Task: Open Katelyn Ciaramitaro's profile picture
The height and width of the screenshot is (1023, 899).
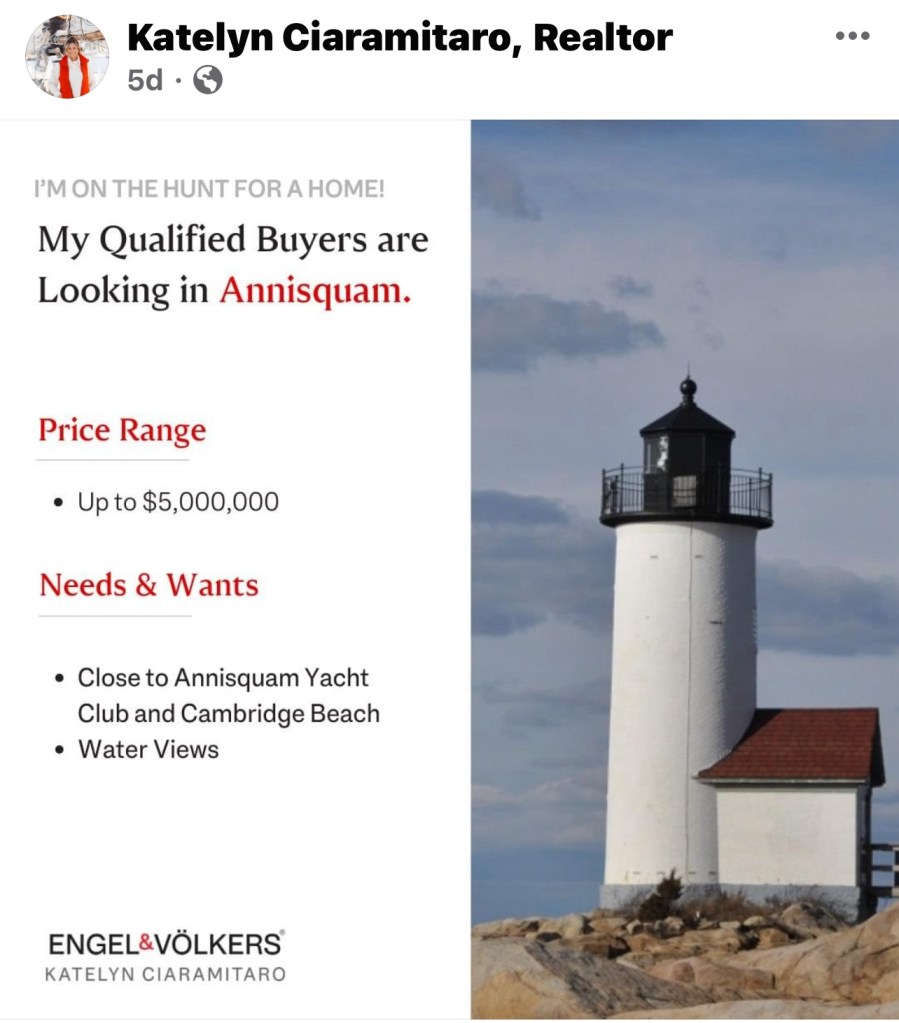Action: [67, 56]
